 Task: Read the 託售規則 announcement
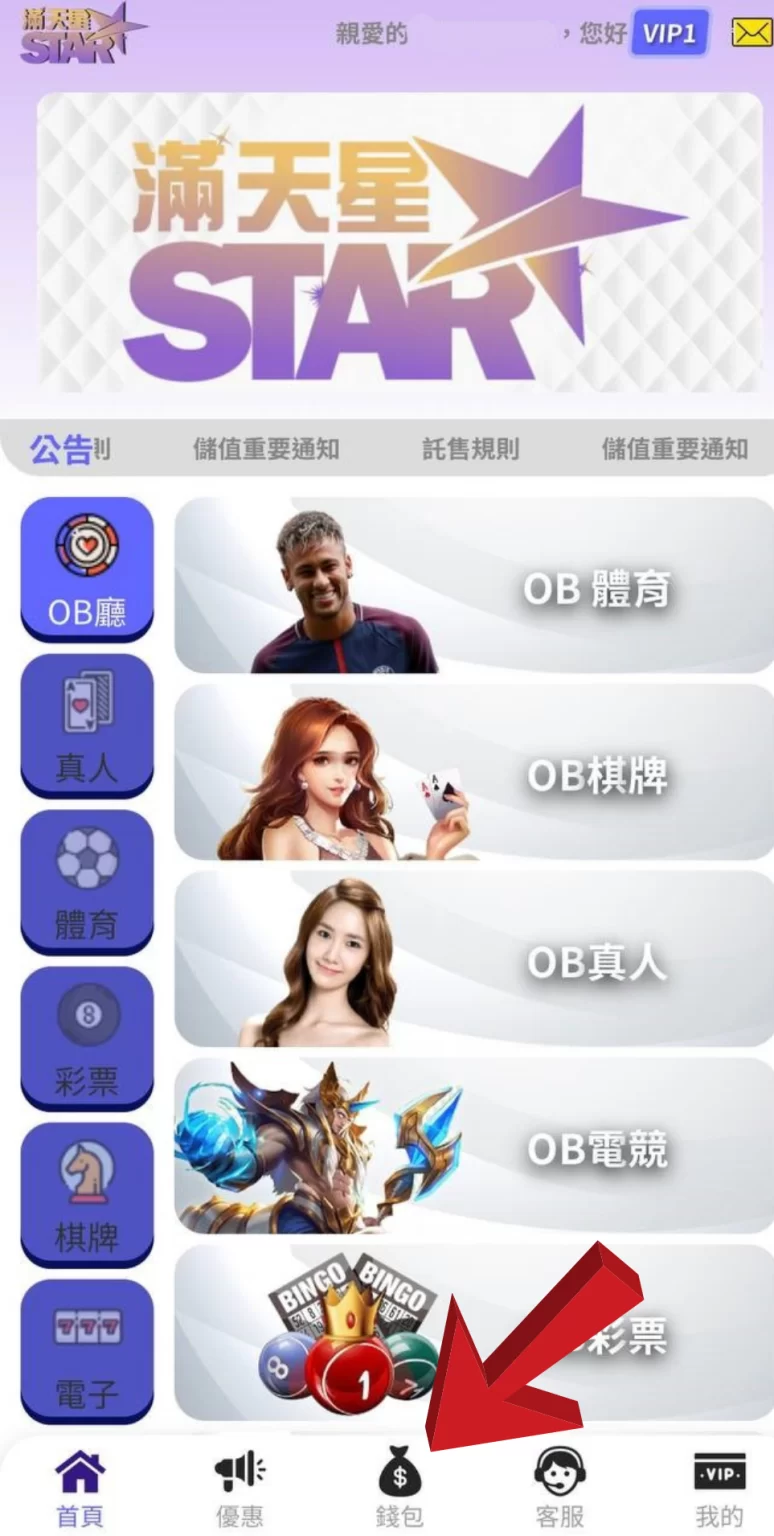pyautogui.click(x=470, y=449)
